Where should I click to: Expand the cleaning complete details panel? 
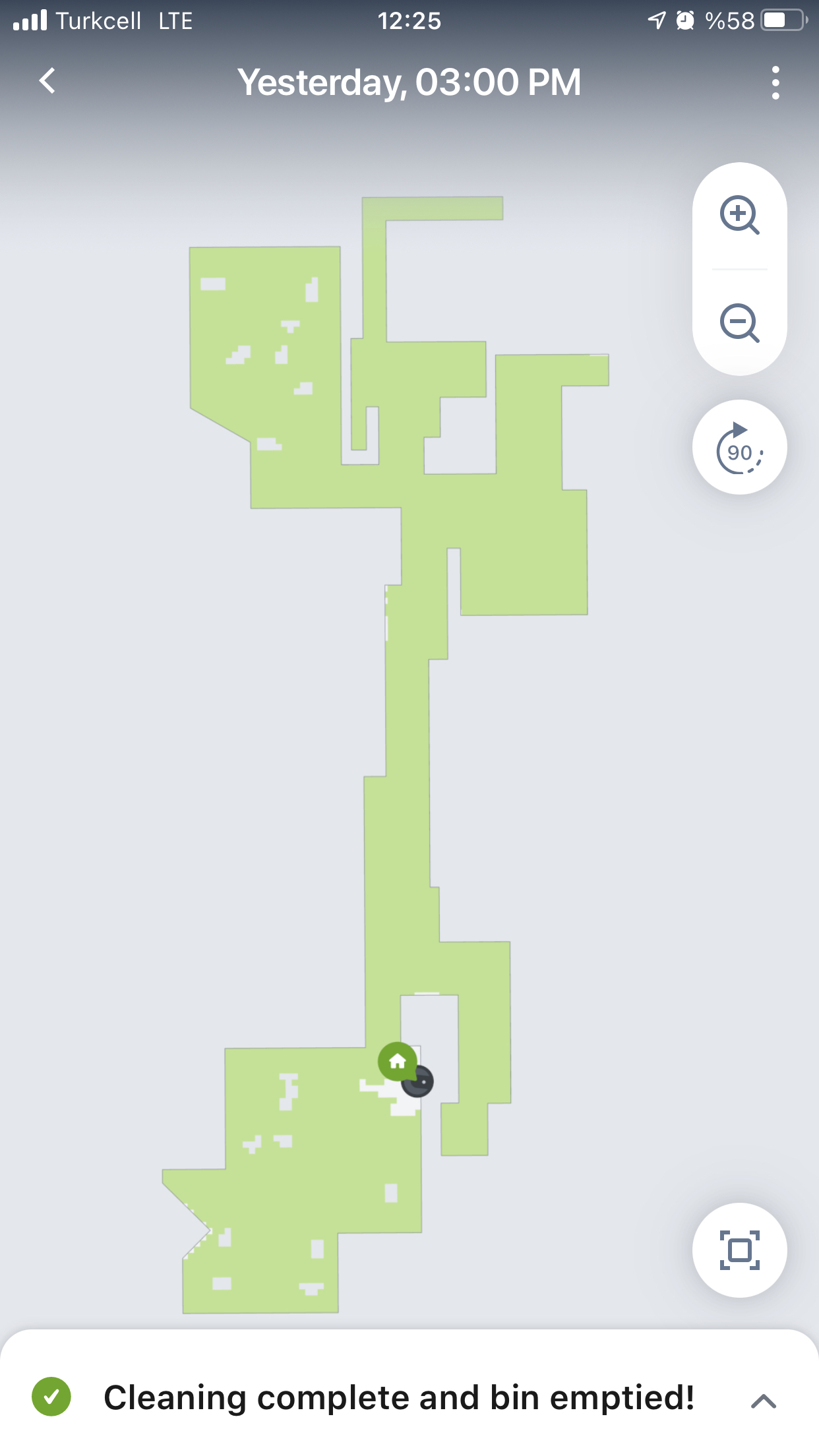(x=764, y=1401)
